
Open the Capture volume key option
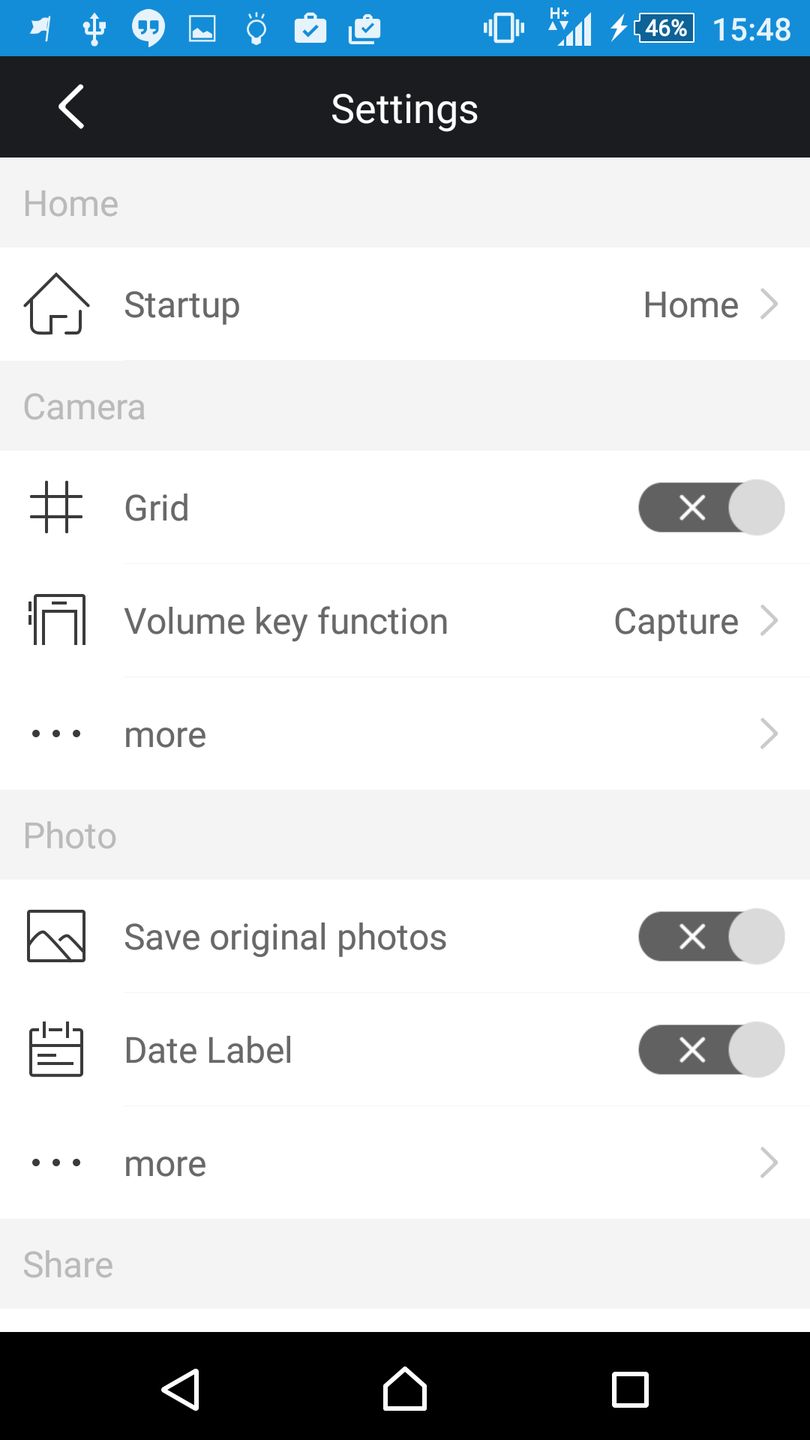(675, 620)
